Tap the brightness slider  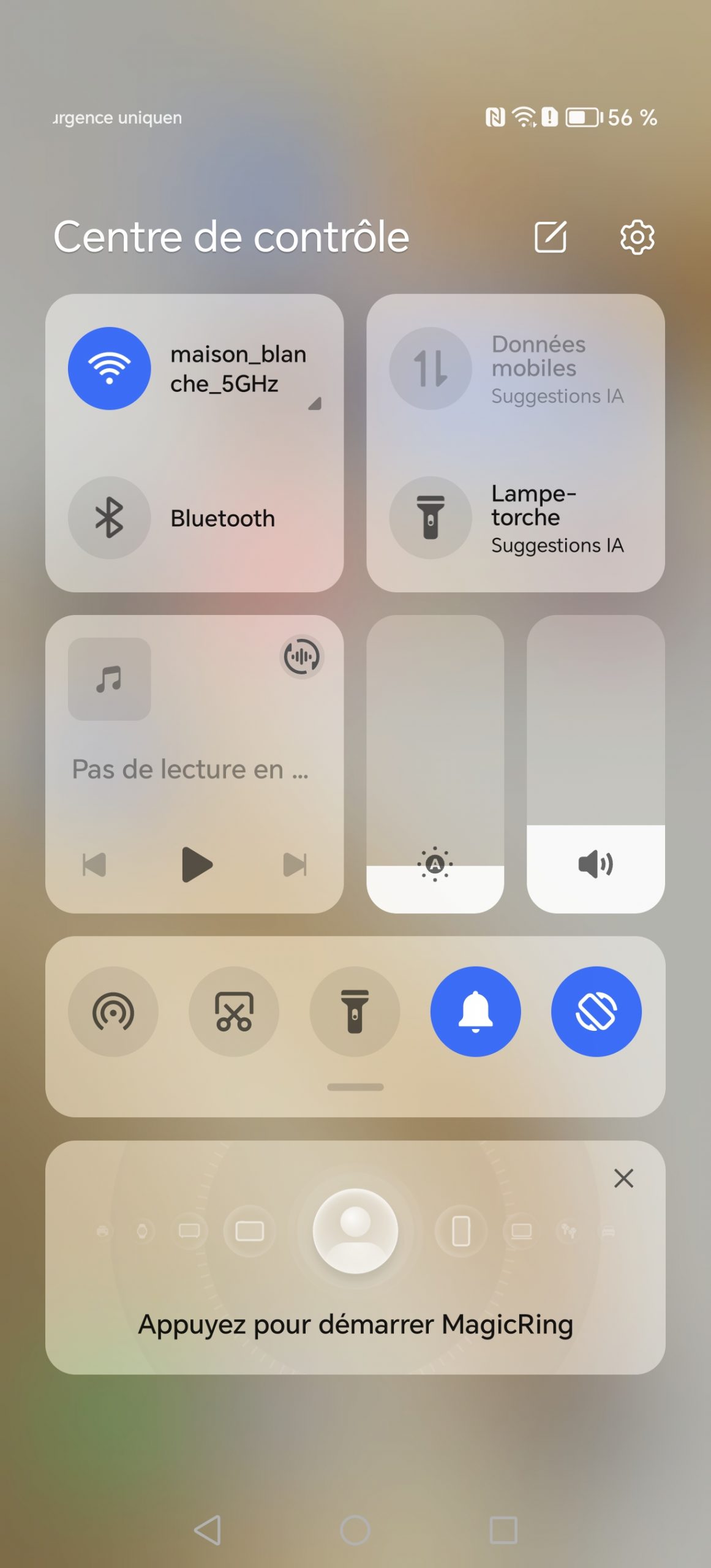click(435, 764)
